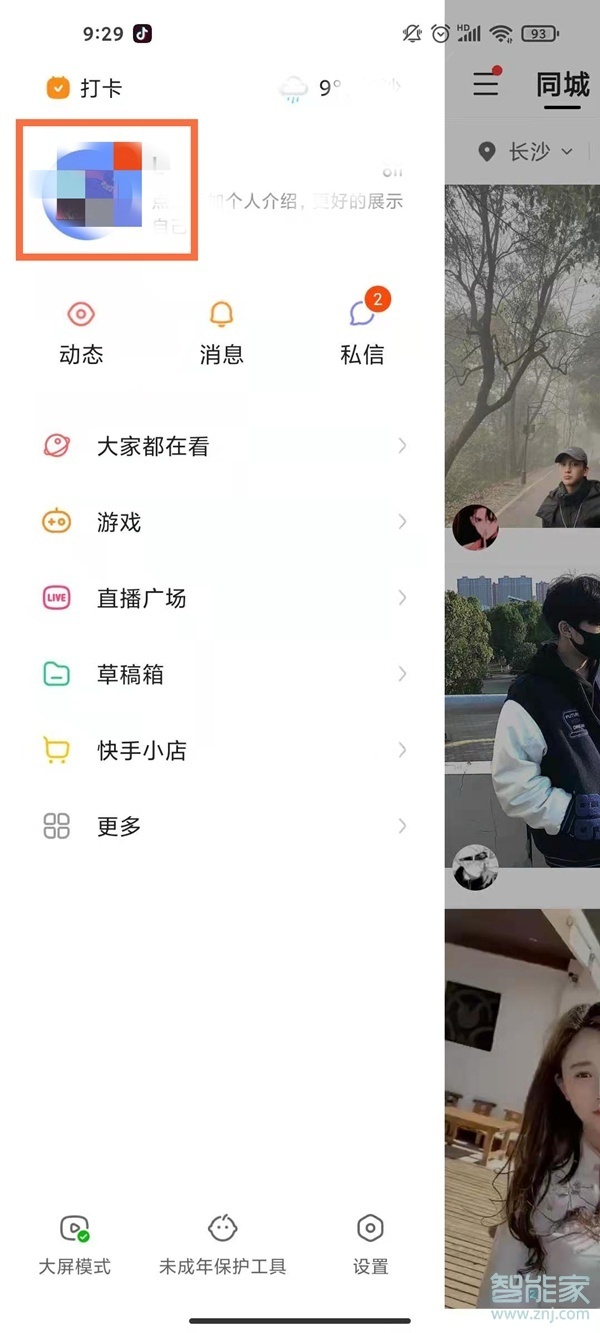Switch on 大屏模式 big-screen mode

pyautogui.click(x=75, y=1244)
